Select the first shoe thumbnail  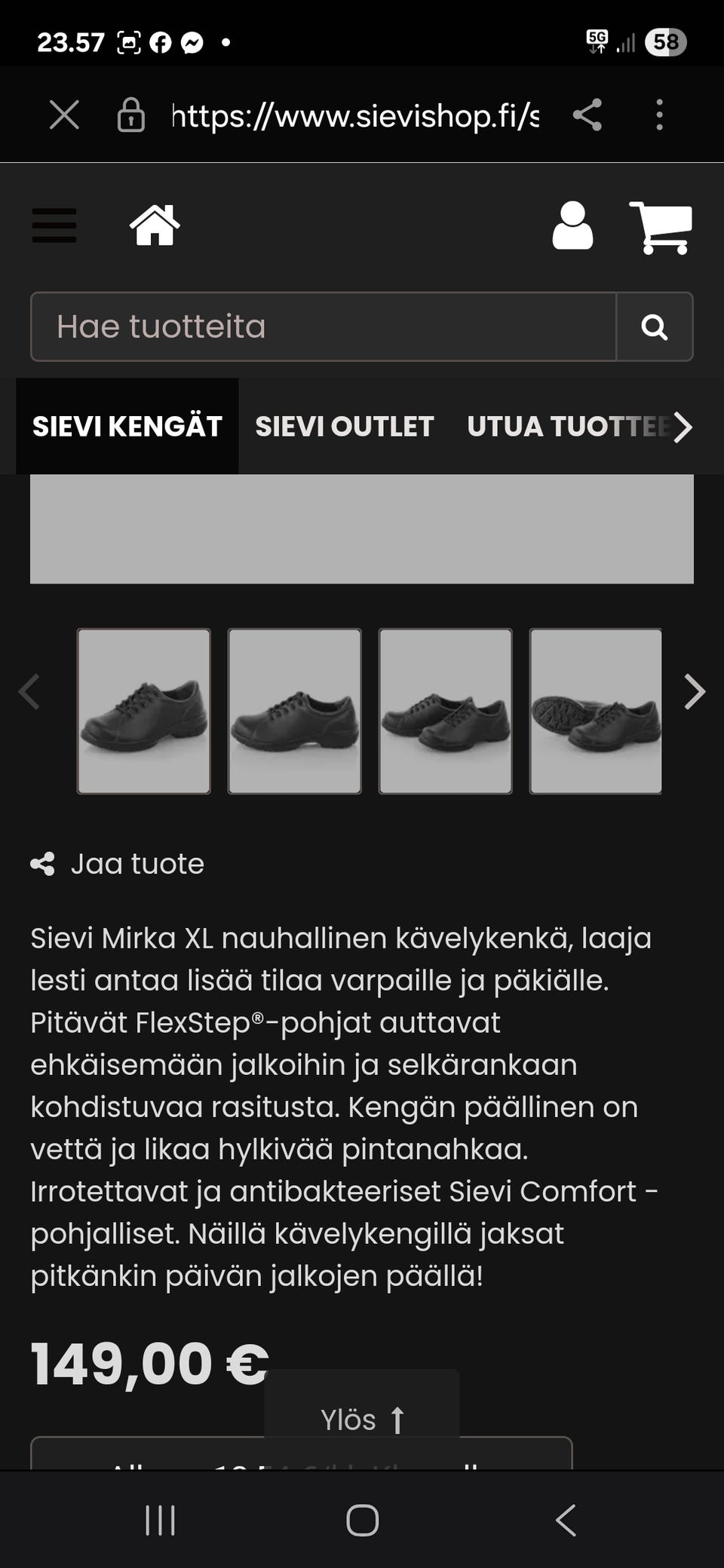coord(144,711)
